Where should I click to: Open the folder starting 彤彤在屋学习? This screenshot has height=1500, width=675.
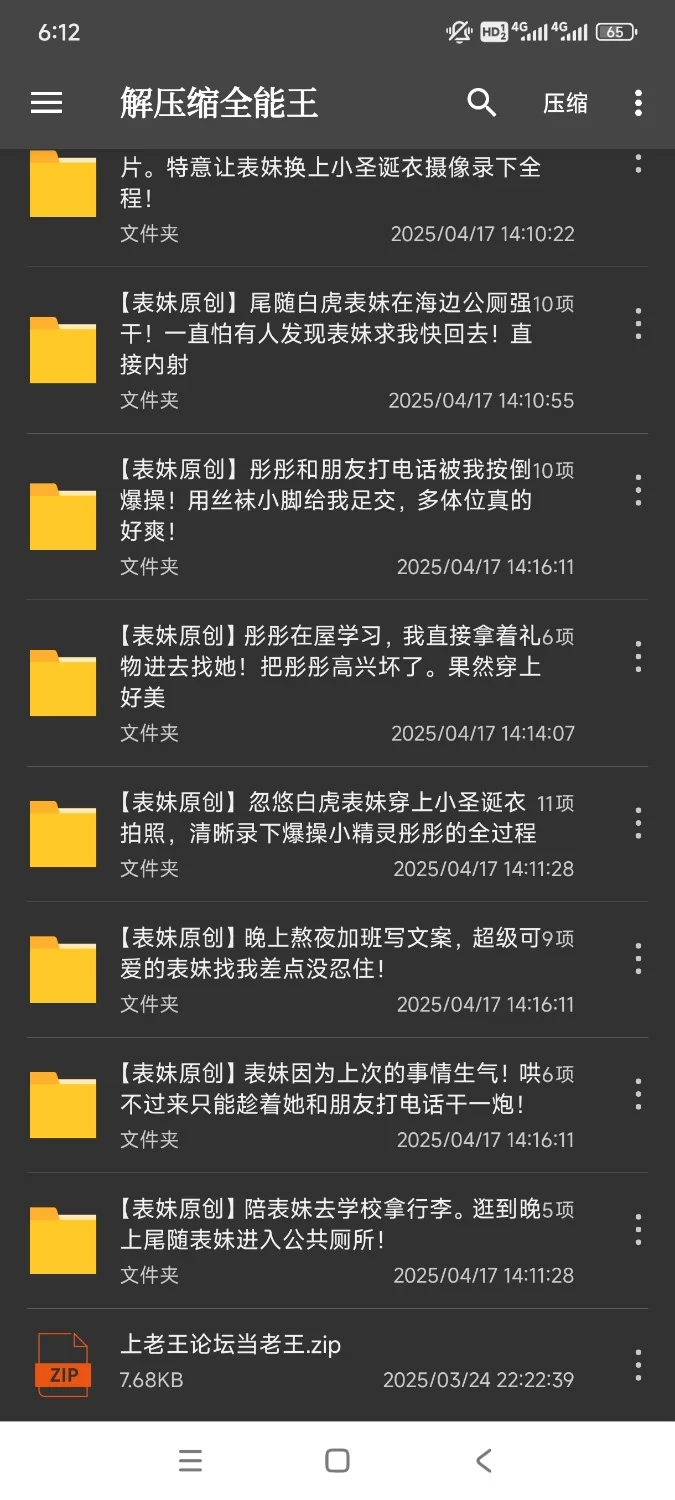click(x=330, y=682)
